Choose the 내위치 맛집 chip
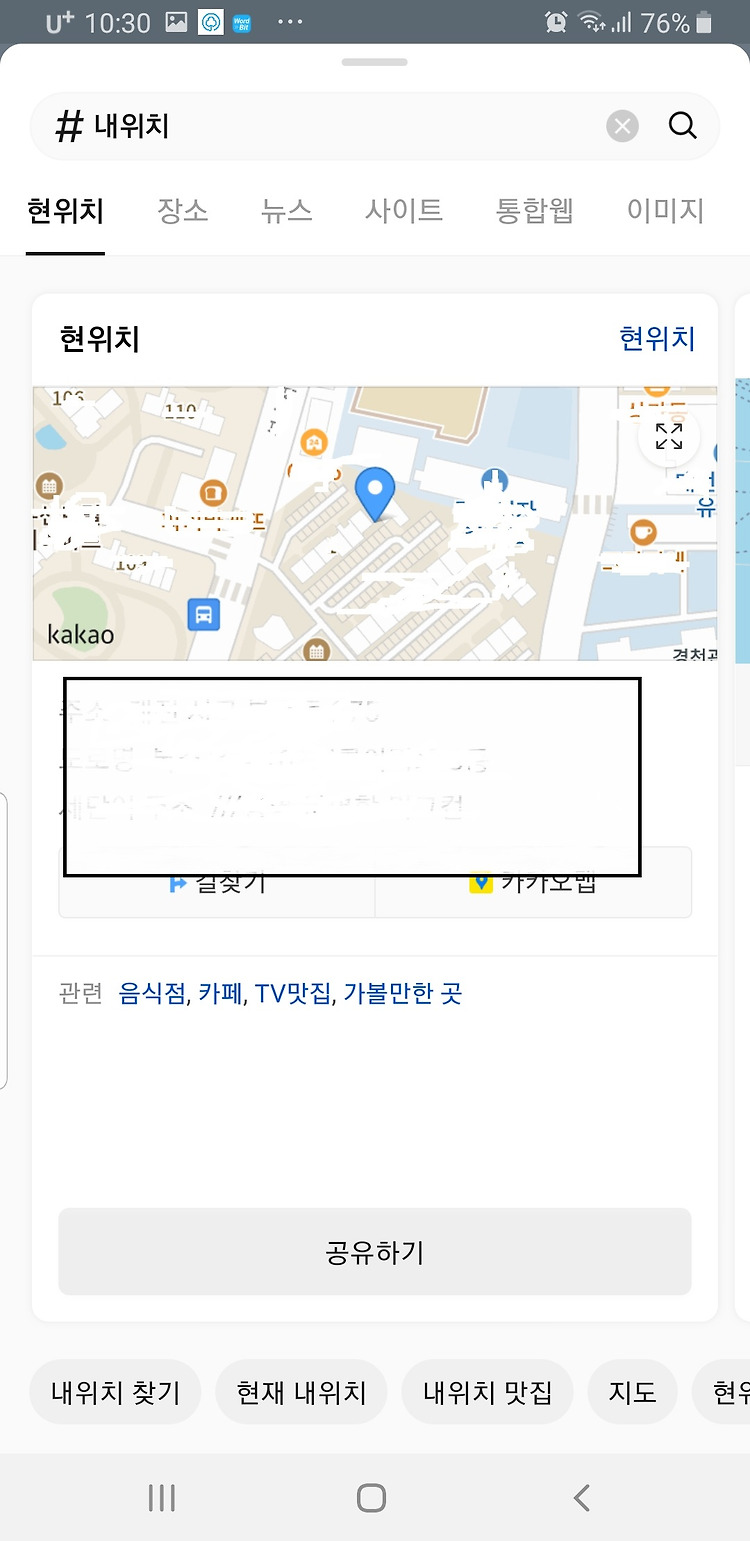 pyautogui.click(x=487, y=1392)
